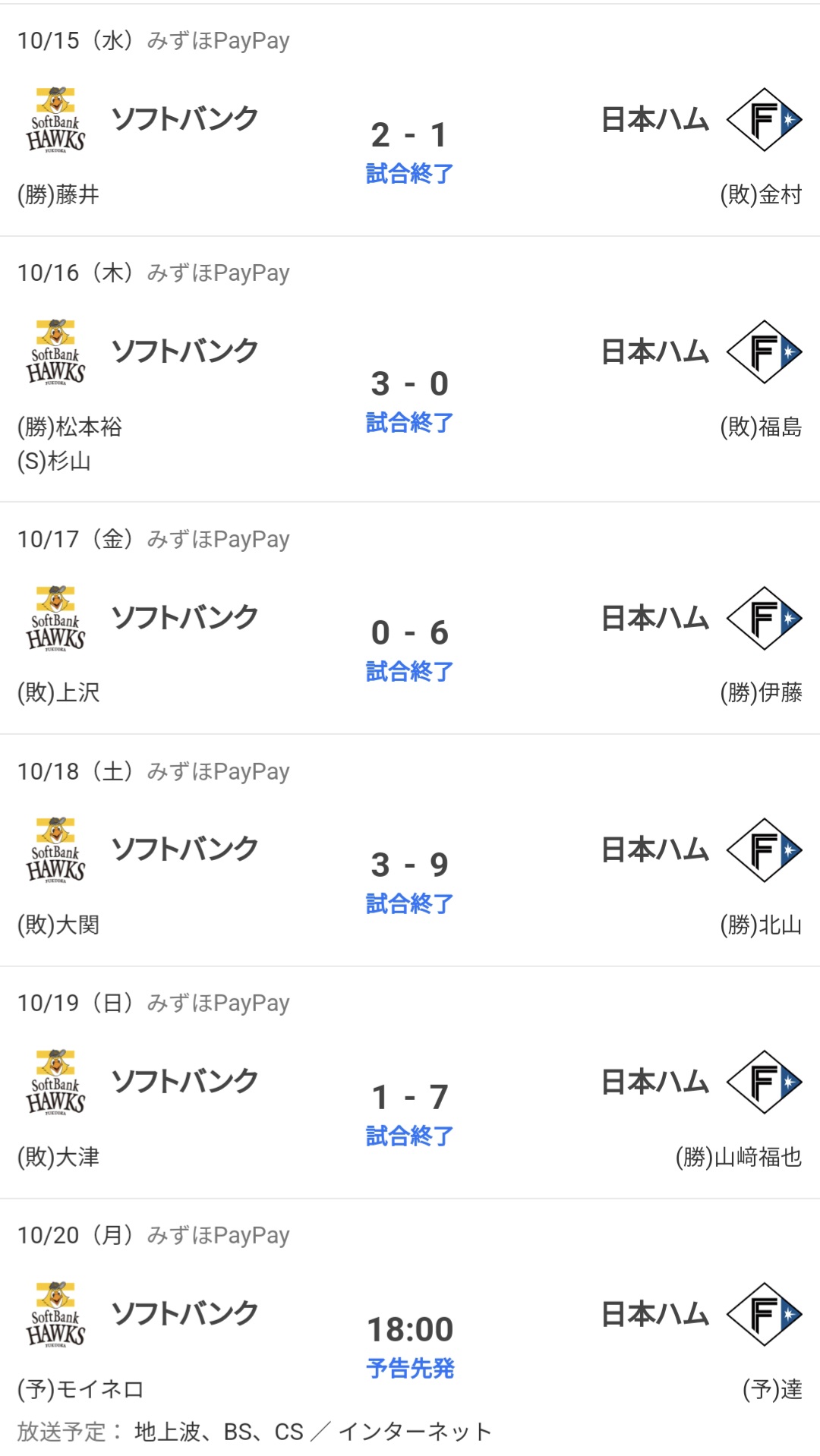The width and height of the screenshot is (820, 1456).
Task: Open the 10/18 試合終了 link for the 3-9 game
Action: [410, 904]
